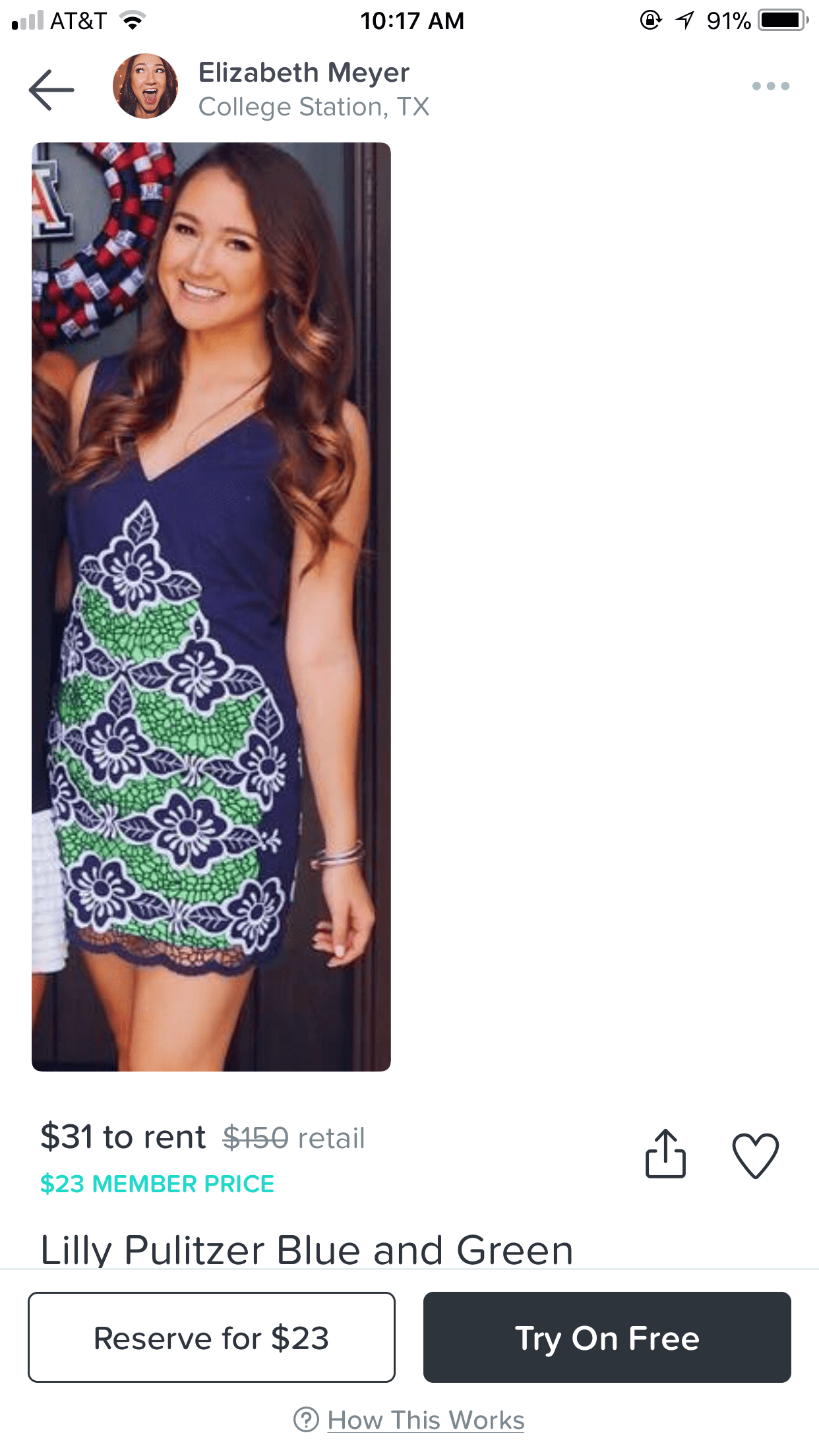Viewport: 819px width, 1456px height.
Task: Open the three-dot overflow menu
Action: 770,86
